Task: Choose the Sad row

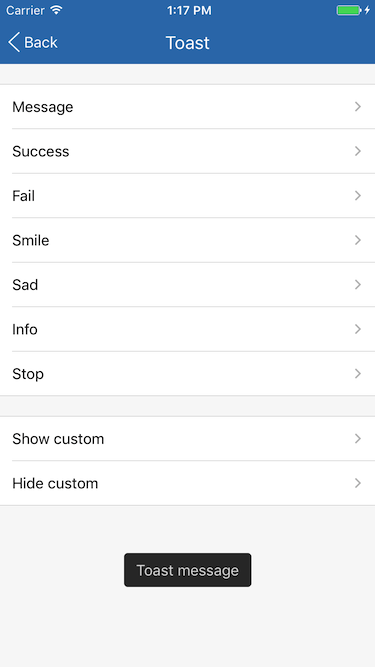Action: point(188,285)
